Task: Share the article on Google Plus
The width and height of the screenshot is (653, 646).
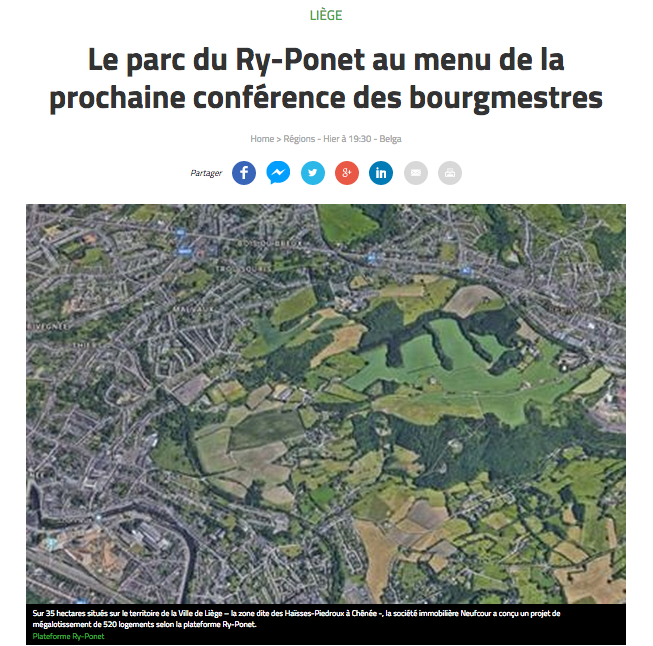Action: pyautogui.click(x=347, y=173)
